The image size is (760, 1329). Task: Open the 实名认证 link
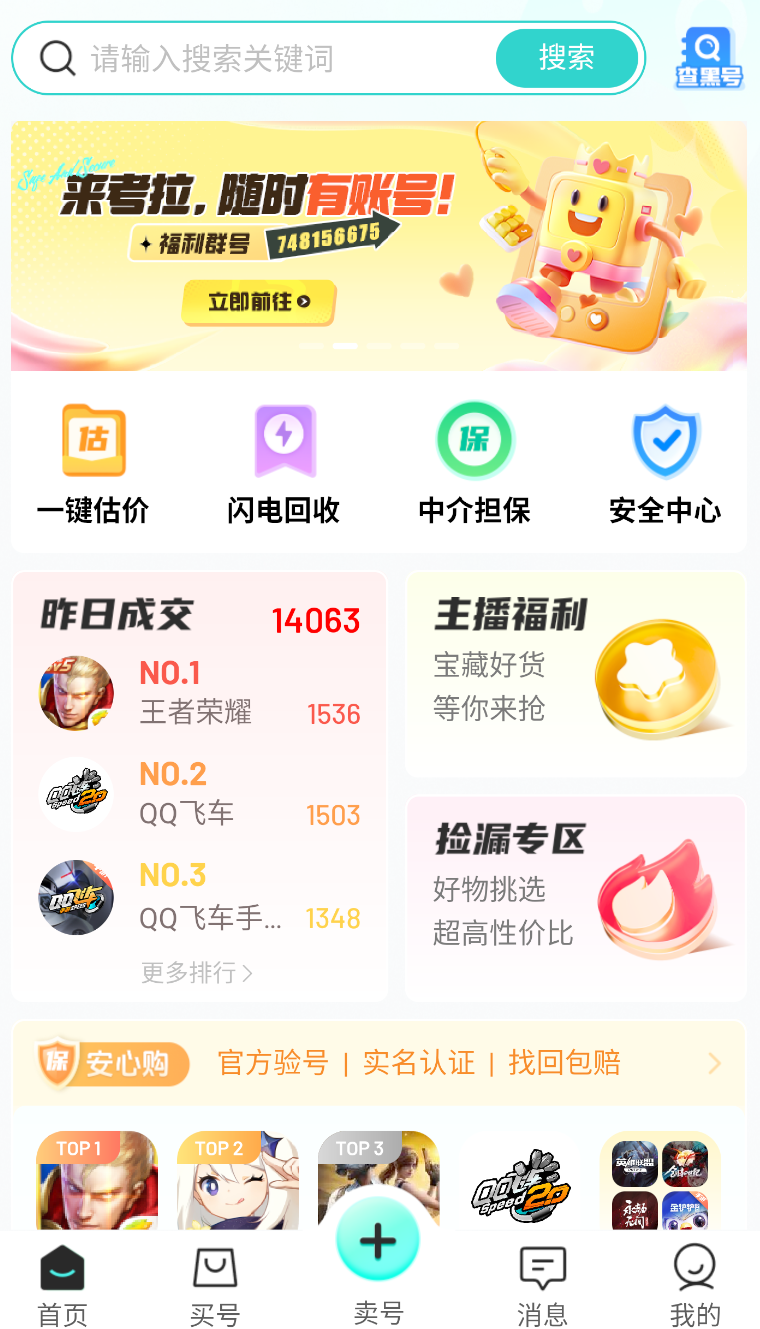[419, 1063]
